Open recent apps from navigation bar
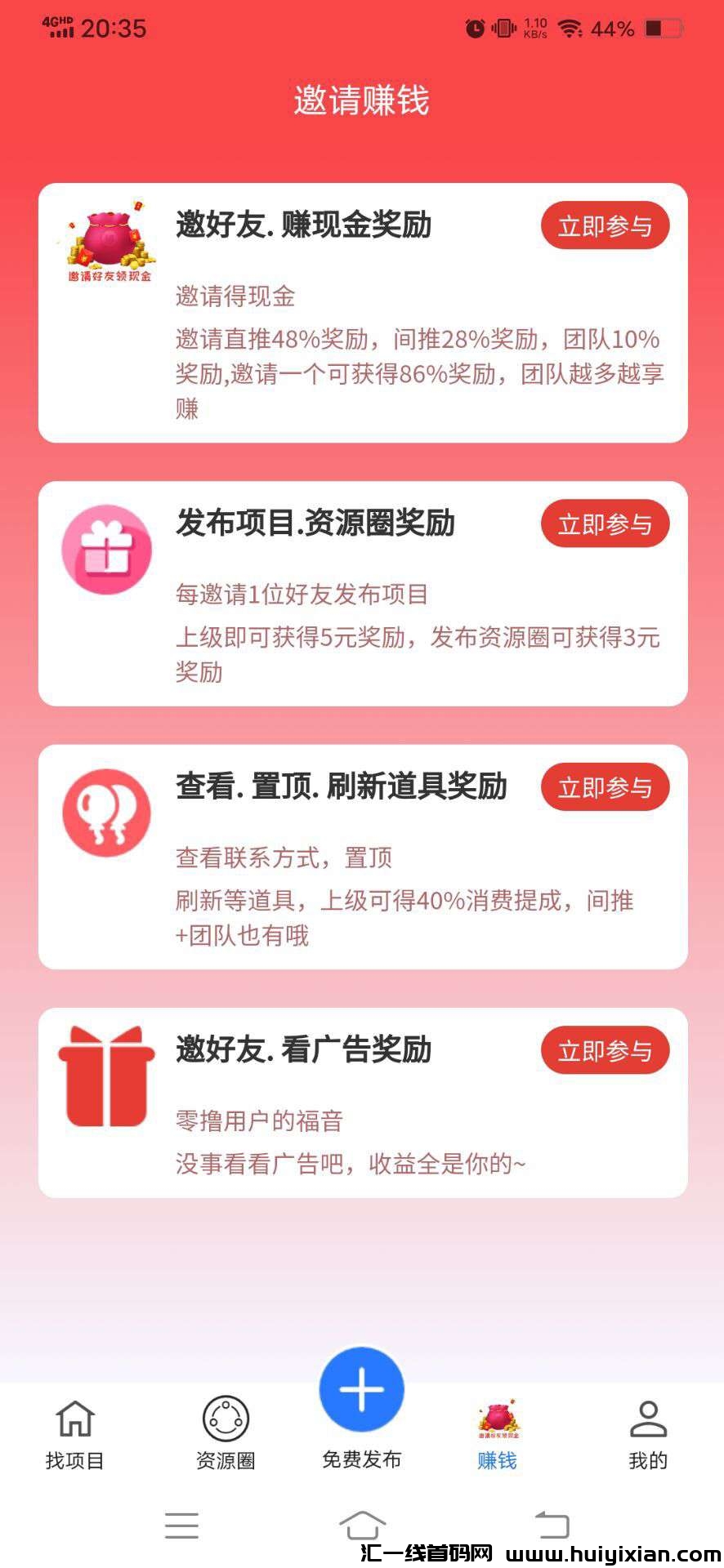The image size is (724, 1568). [181, 1525]
